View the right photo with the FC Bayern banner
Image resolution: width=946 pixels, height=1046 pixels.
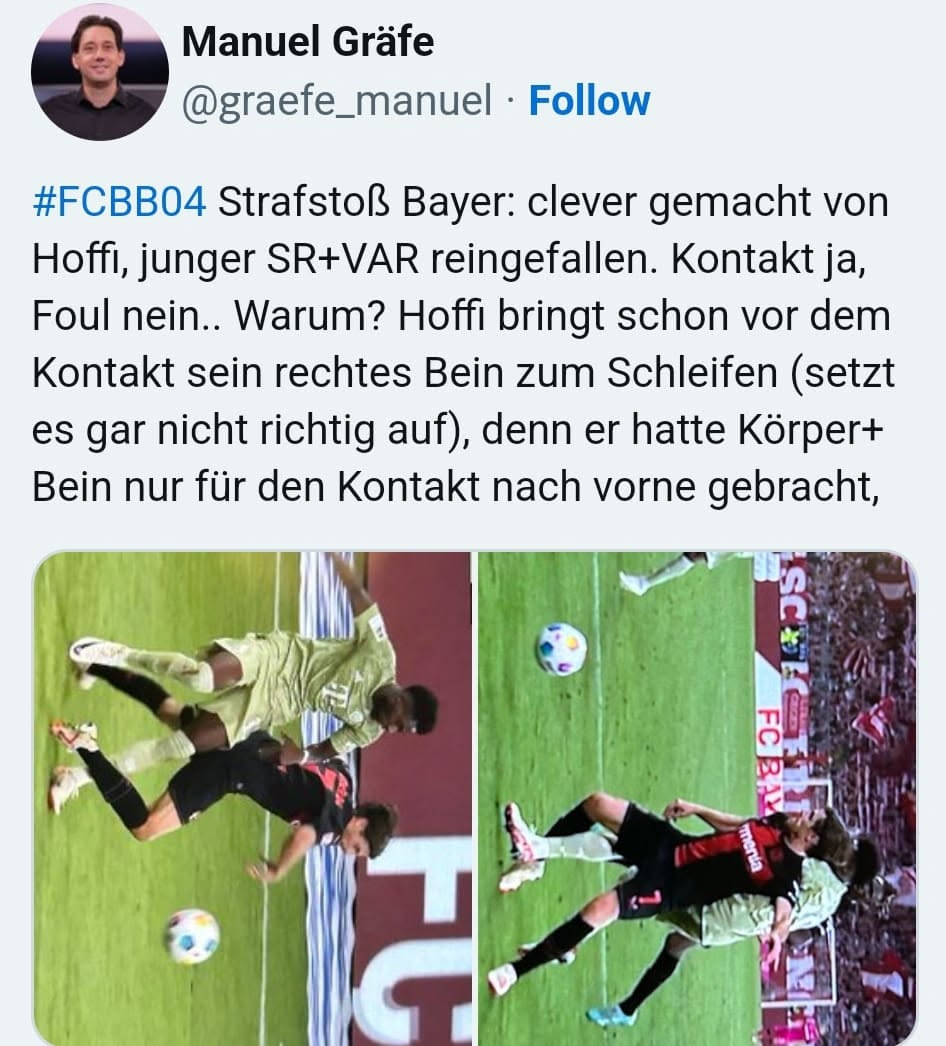[697, 798]
